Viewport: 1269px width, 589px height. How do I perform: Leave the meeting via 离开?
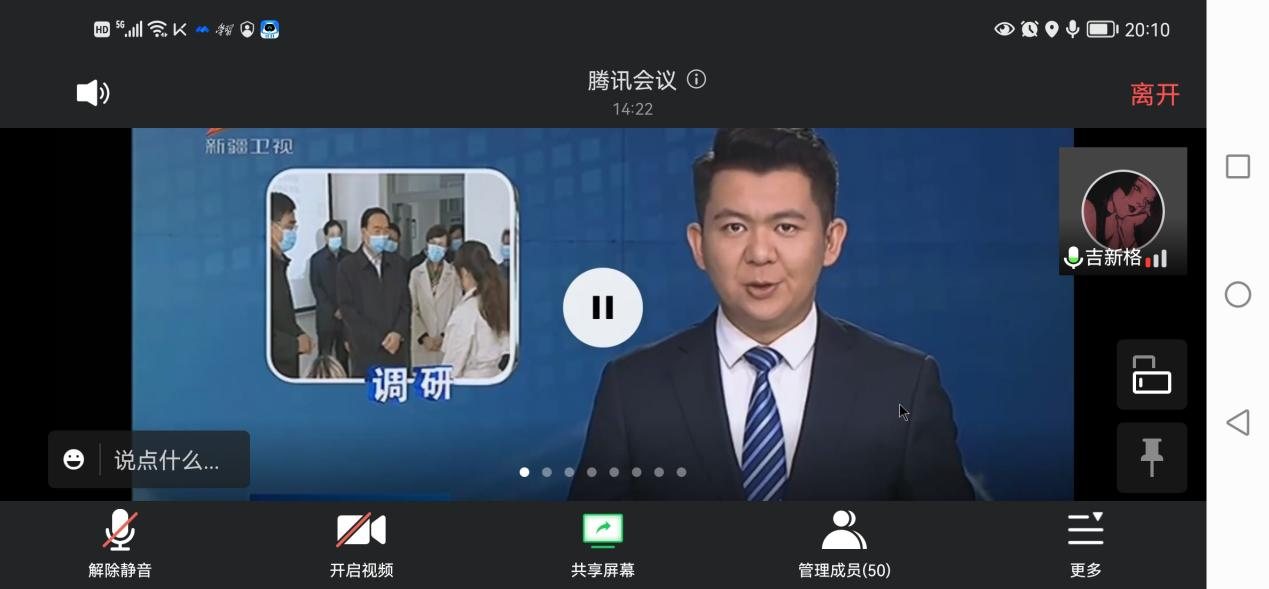pyautogui.click(x=1154, y=95)
